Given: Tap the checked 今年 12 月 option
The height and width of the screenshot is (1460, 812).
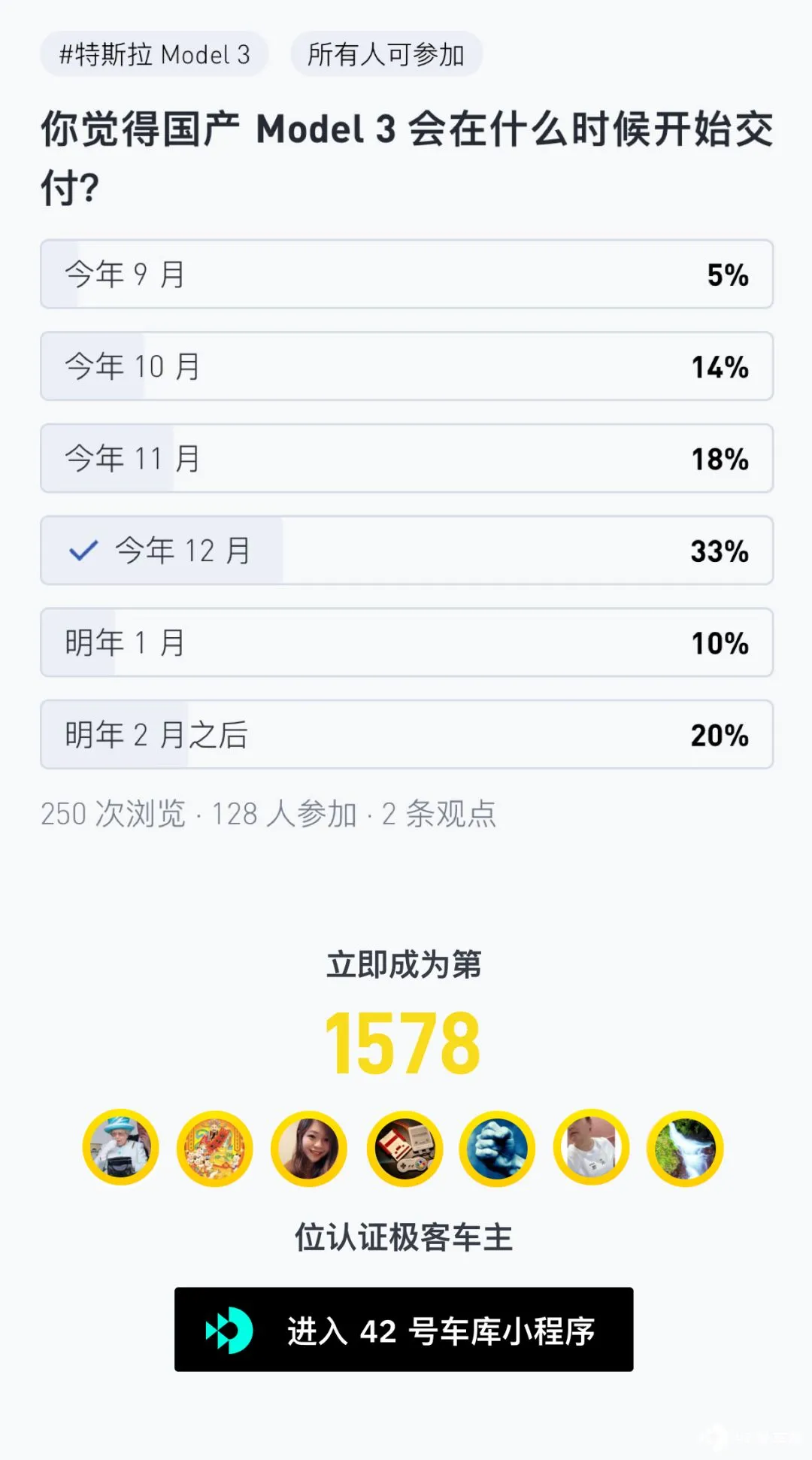Looking at the screenshot, I should coord(406,551).
